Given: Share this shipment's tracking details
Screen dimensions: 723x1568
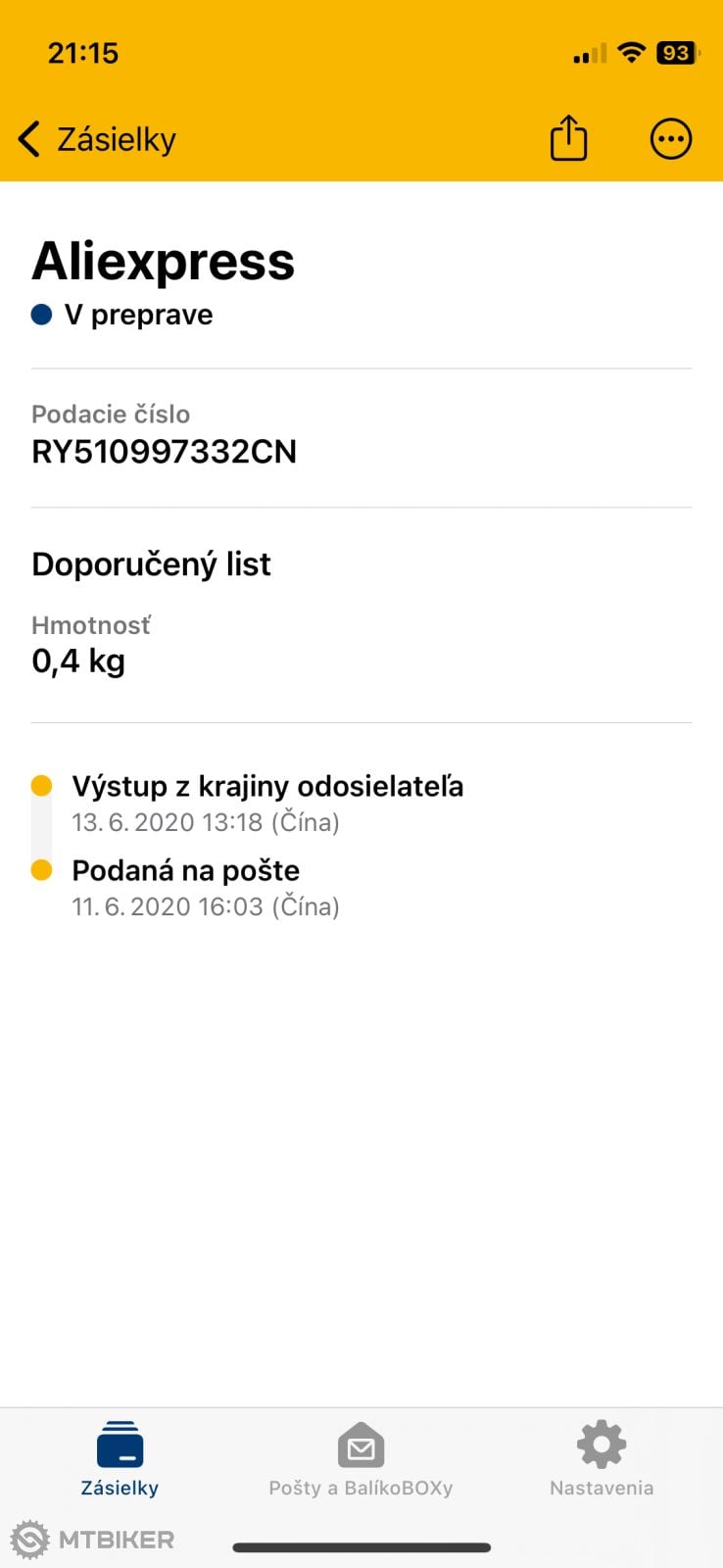Looking at the screenshot, I should pyautogui.click(x=568, y=138).
